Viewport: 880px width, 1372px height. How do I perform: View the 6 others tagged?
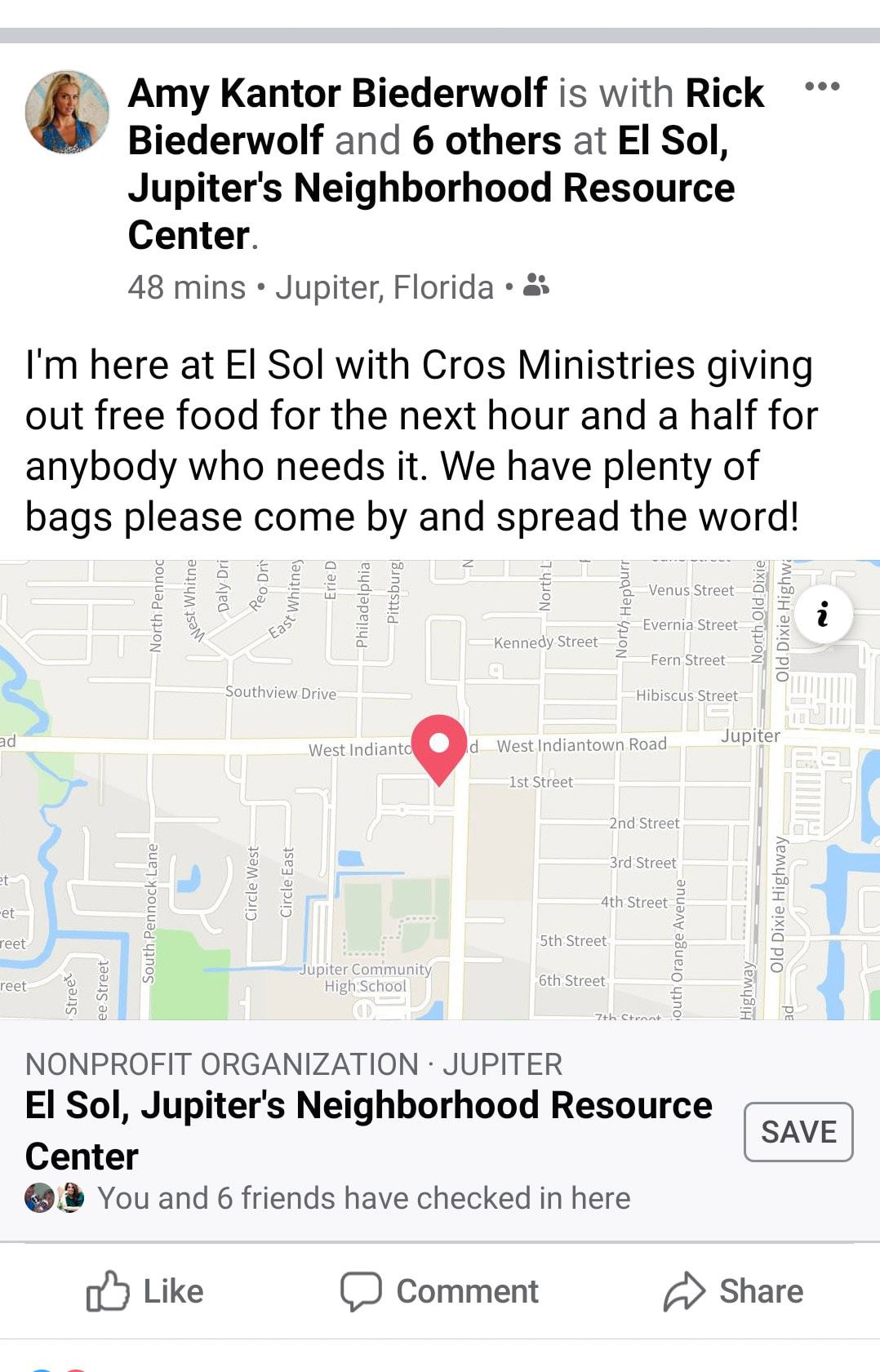coord(487,140)
